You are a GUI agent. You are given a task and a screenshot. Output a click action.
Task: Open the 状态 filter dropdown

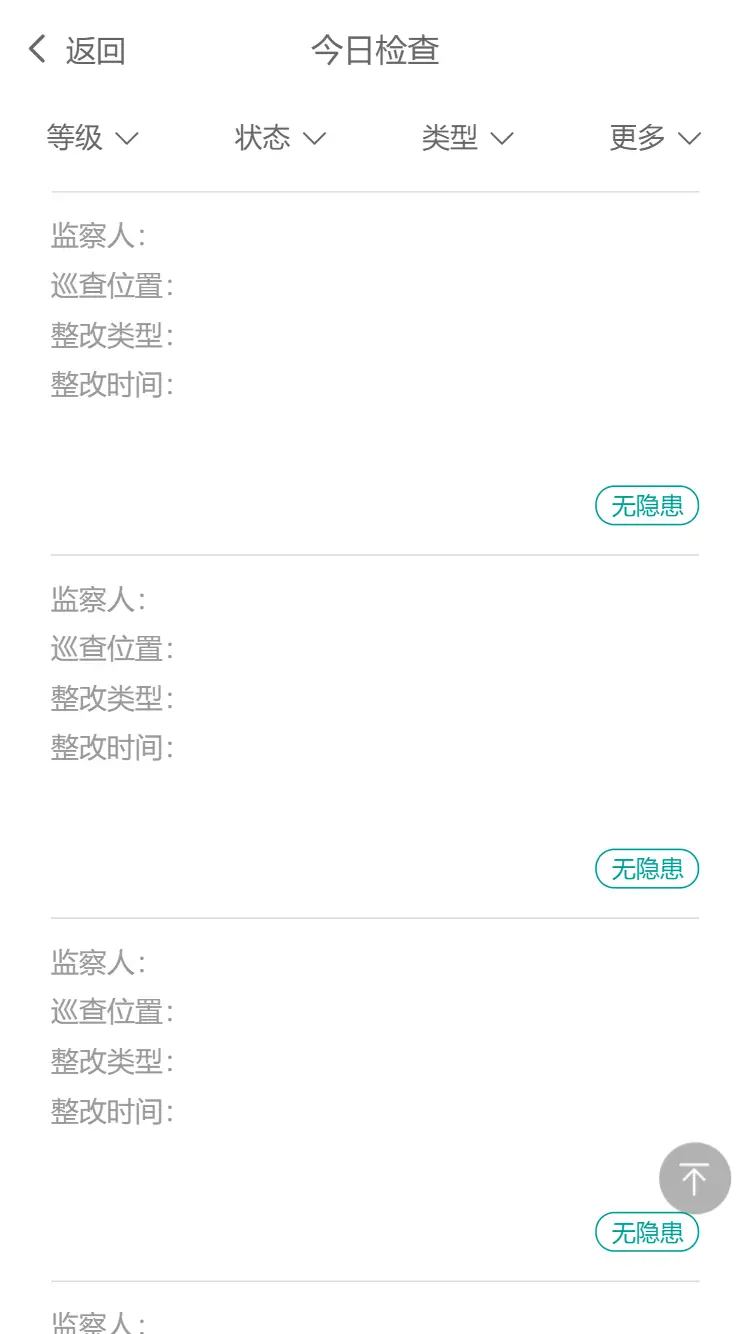point(281,138)
